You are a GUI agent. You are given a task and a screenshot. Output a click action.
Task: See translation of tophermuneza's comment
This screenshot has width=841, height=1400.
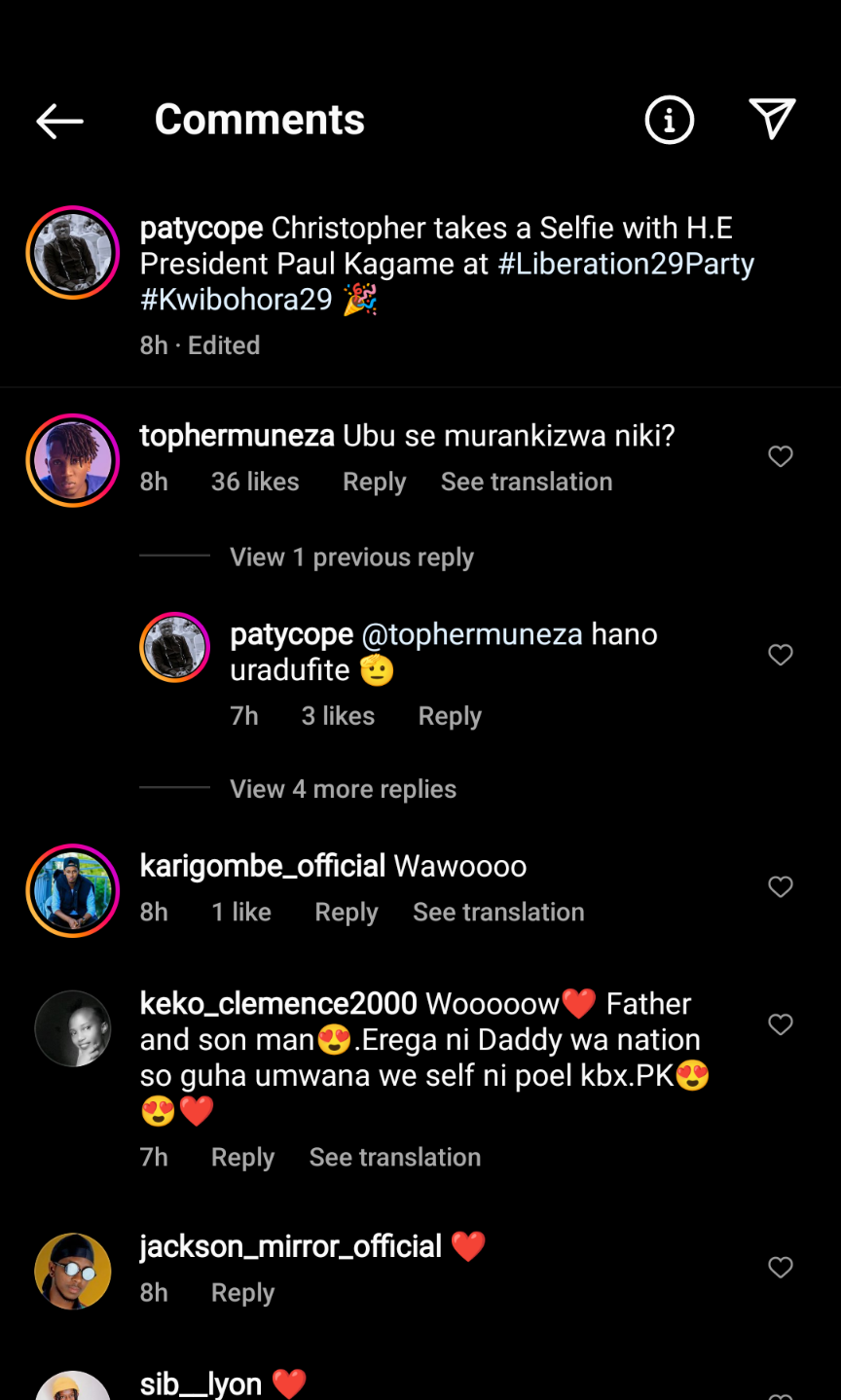click(526, 483)
